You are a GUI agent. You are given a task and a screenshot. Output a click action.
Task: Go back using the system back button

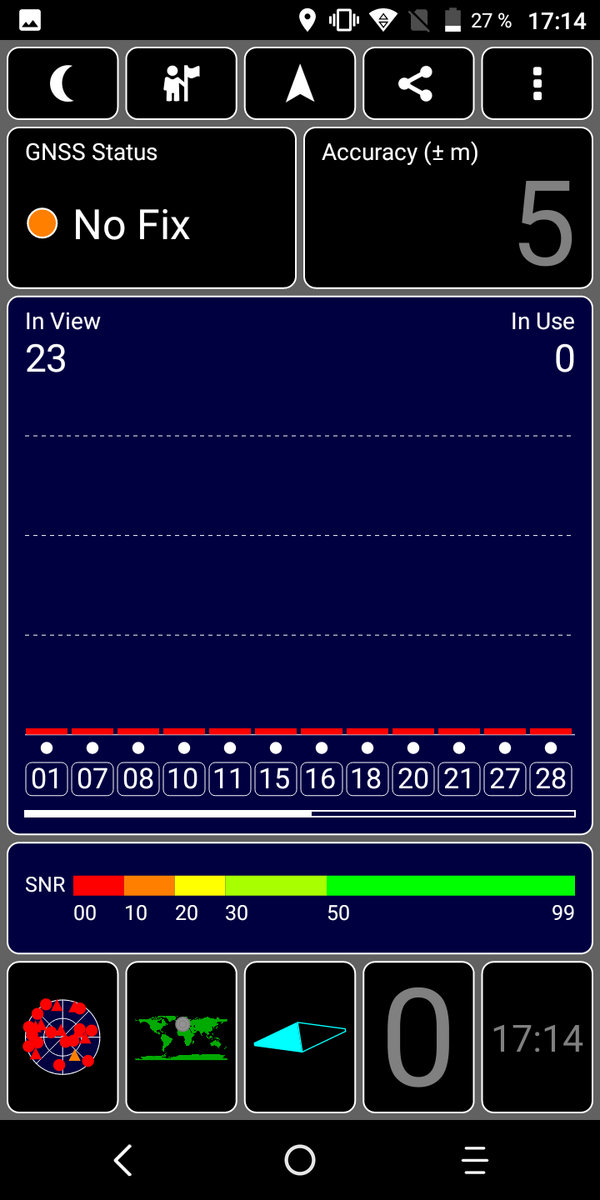click(x=123, y=1160)
